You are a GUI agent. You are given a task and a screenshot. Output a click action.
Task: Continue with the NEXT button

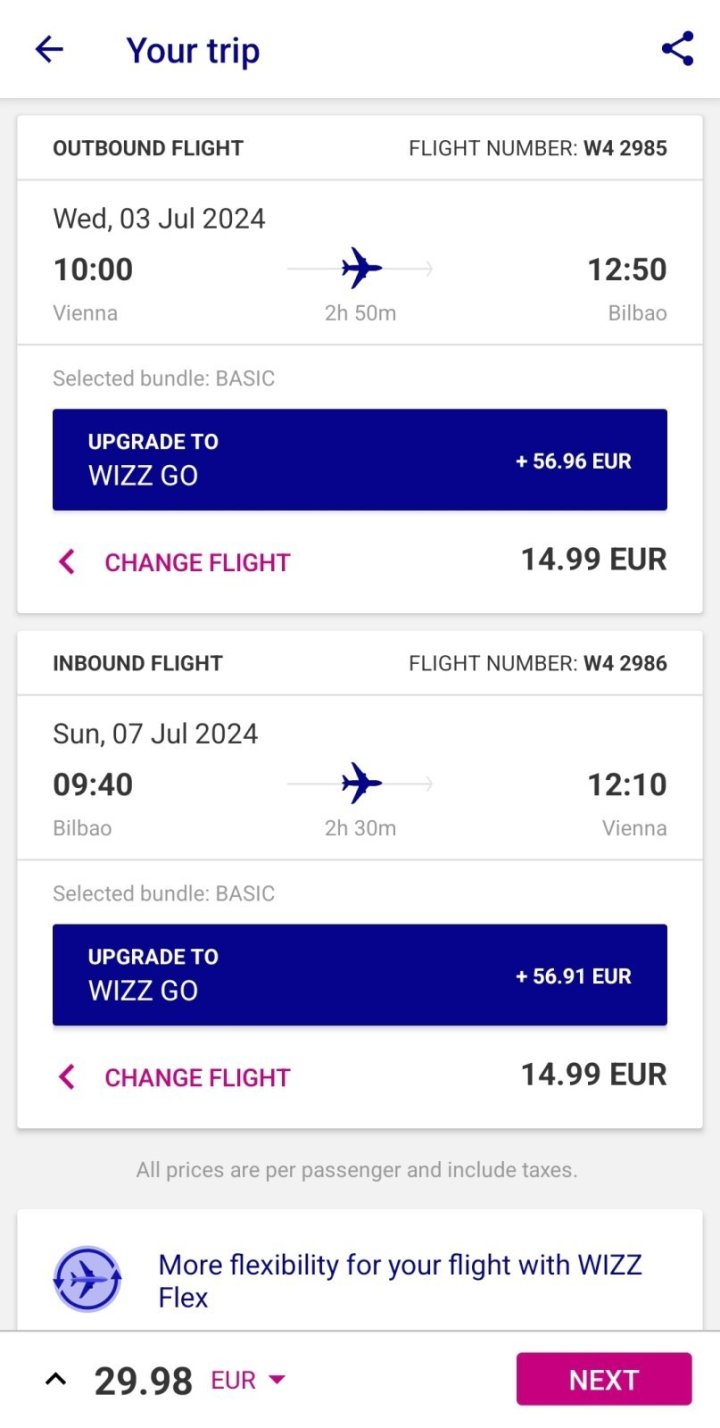coord(603,1380)
